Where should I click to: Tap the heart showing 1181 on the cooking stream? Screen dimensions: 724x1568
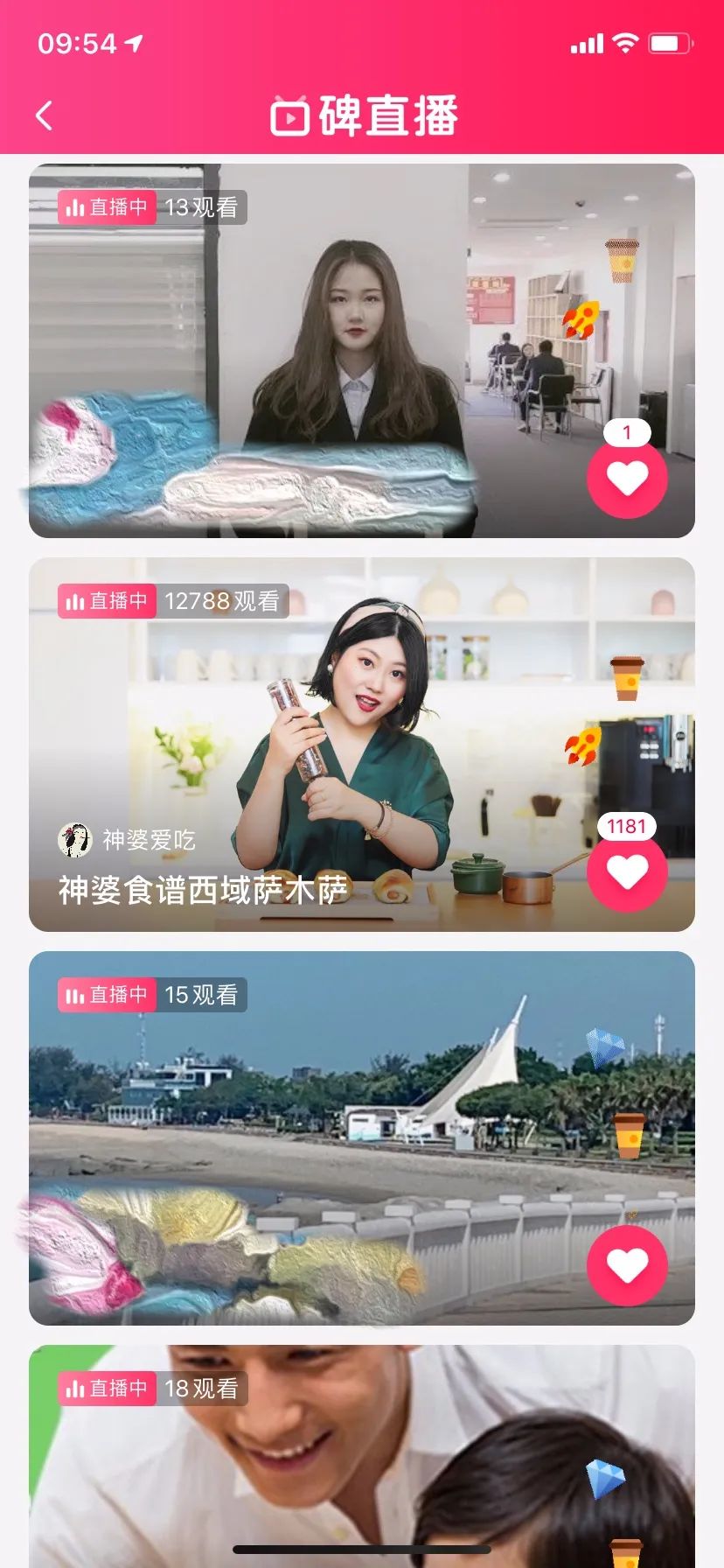point(627,875)
